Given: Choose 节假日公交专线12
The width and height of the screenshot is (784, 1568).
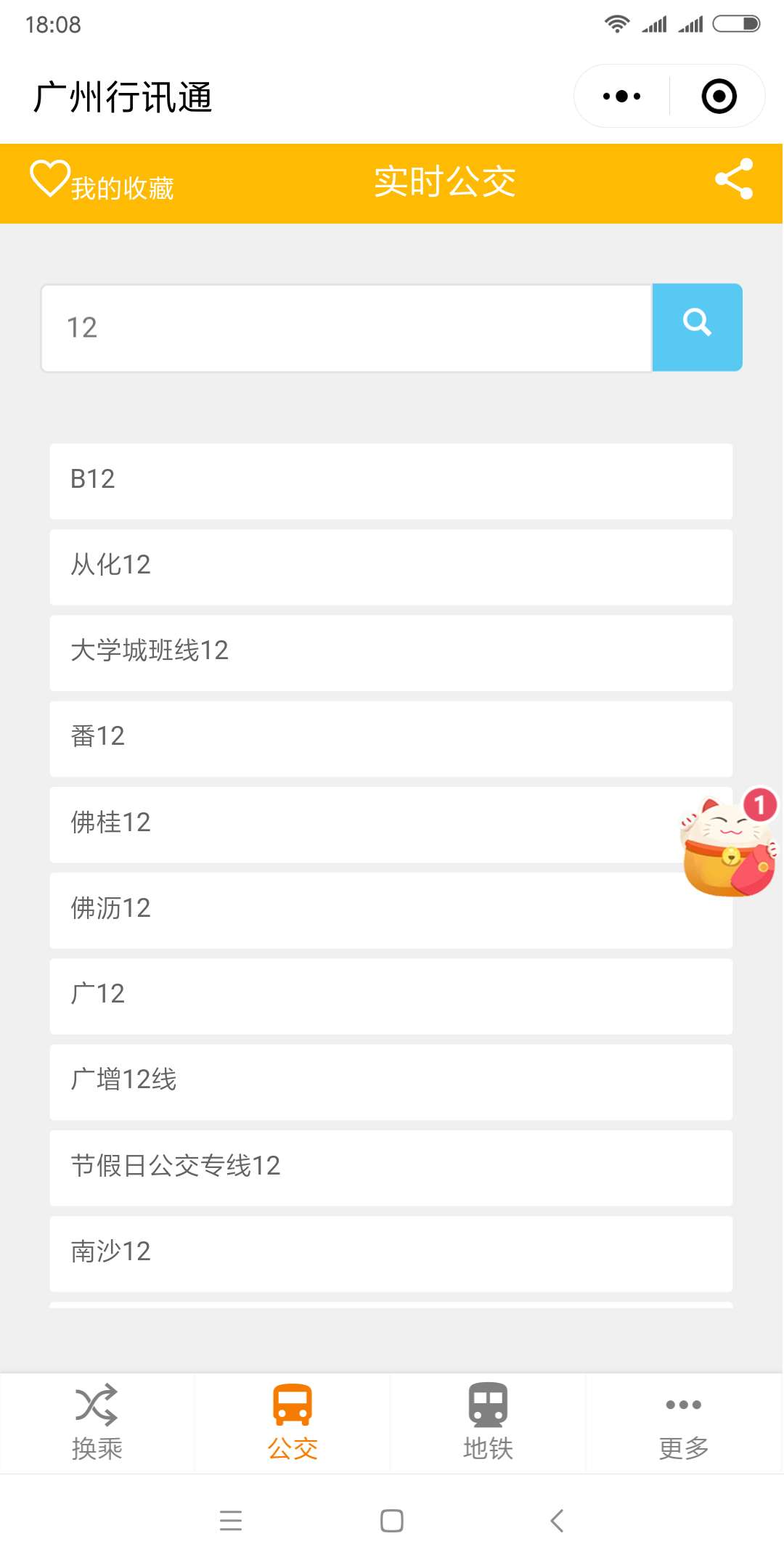Looking at the screenshot, I should pyautogui.click(x=391, y=1167).
